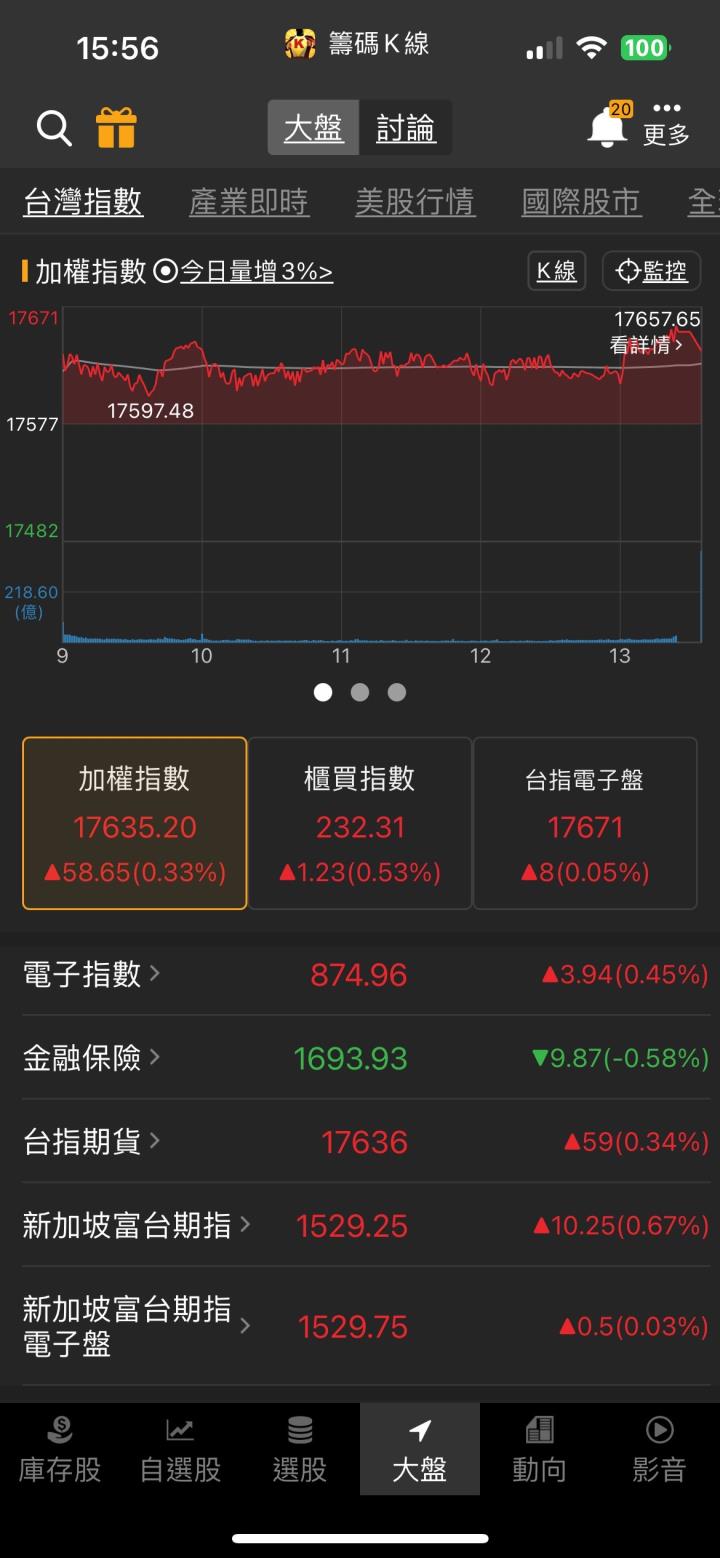The height and width of the screenshot is (1558, 720).
Task: Select the 櫃買指數 index card
Action: tap(359, 823)
